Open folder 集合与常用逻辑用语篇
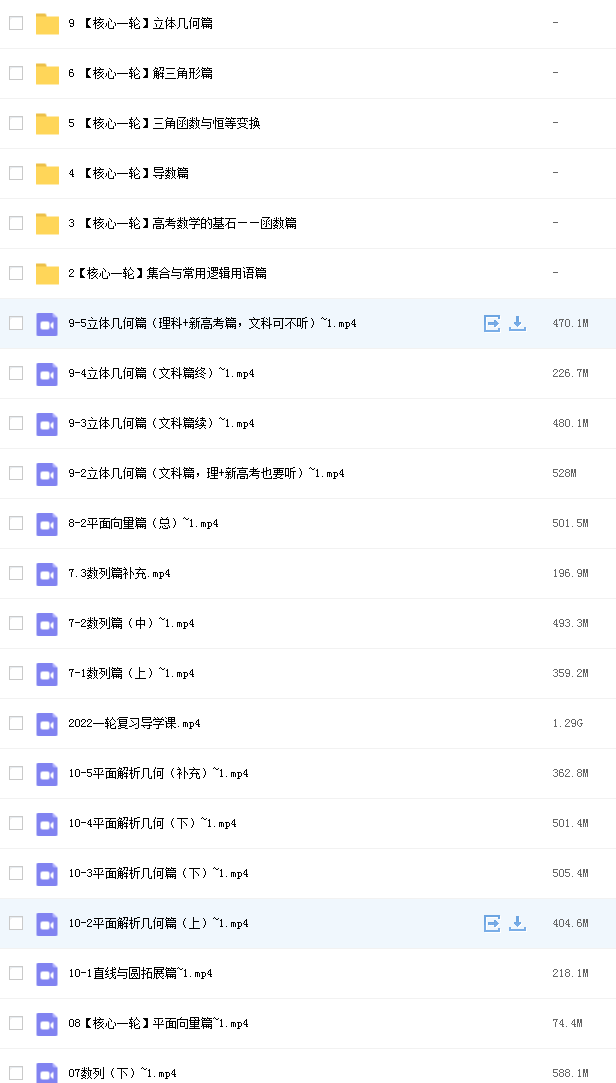 click(x=168, y=274)
